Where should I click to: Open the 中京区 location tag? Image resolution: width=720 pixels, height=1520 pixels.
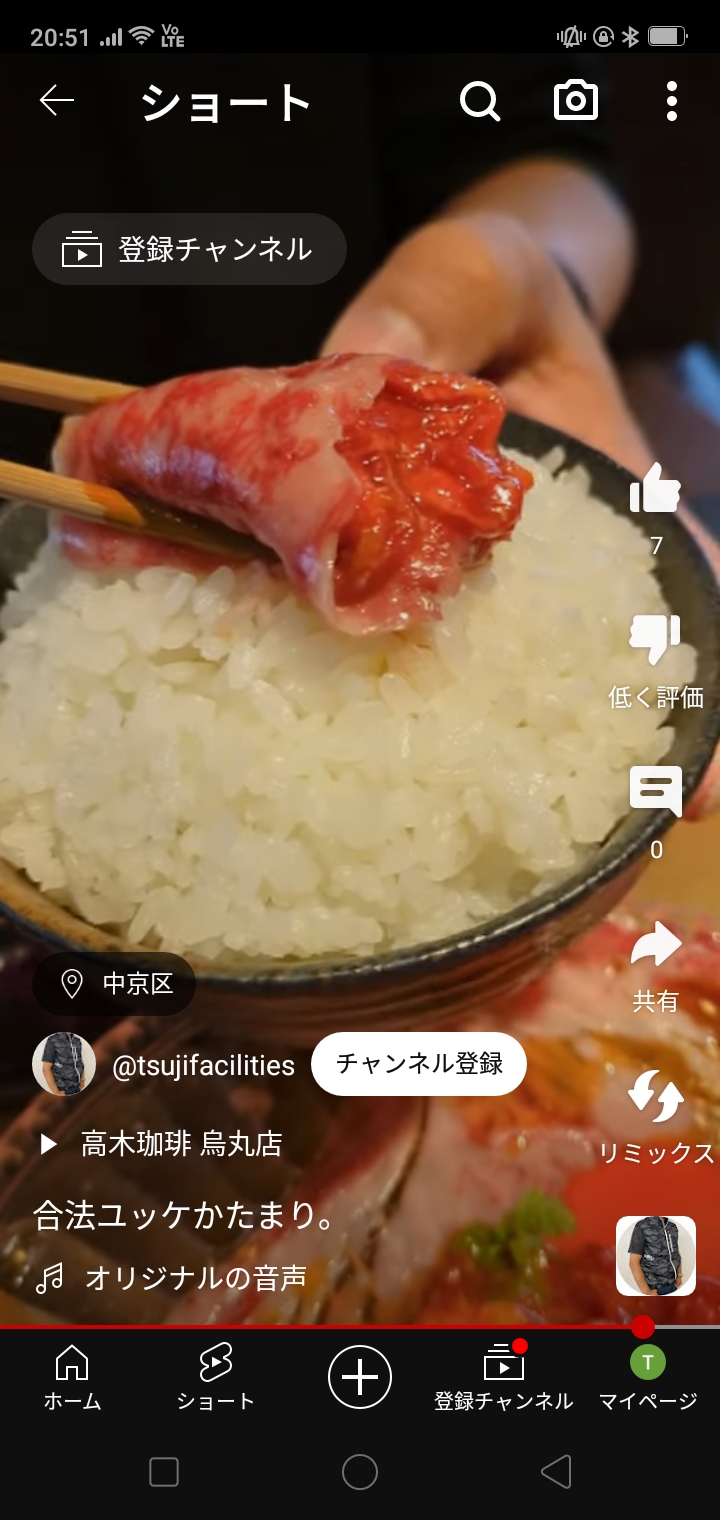tap(114, 984)
